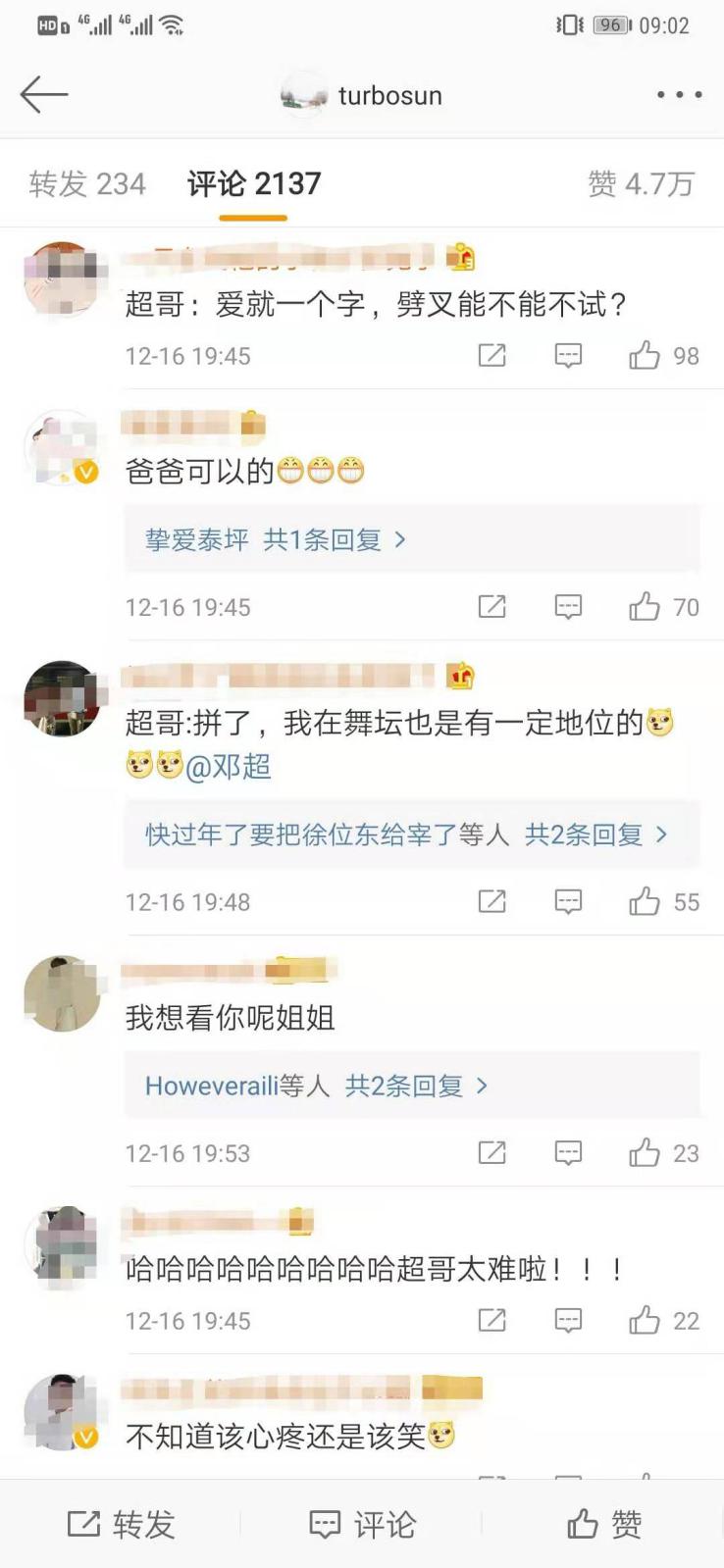Screen dimensions: 724x1568
Task: Like the comment with 98 likes
Action: coord(662,356)
